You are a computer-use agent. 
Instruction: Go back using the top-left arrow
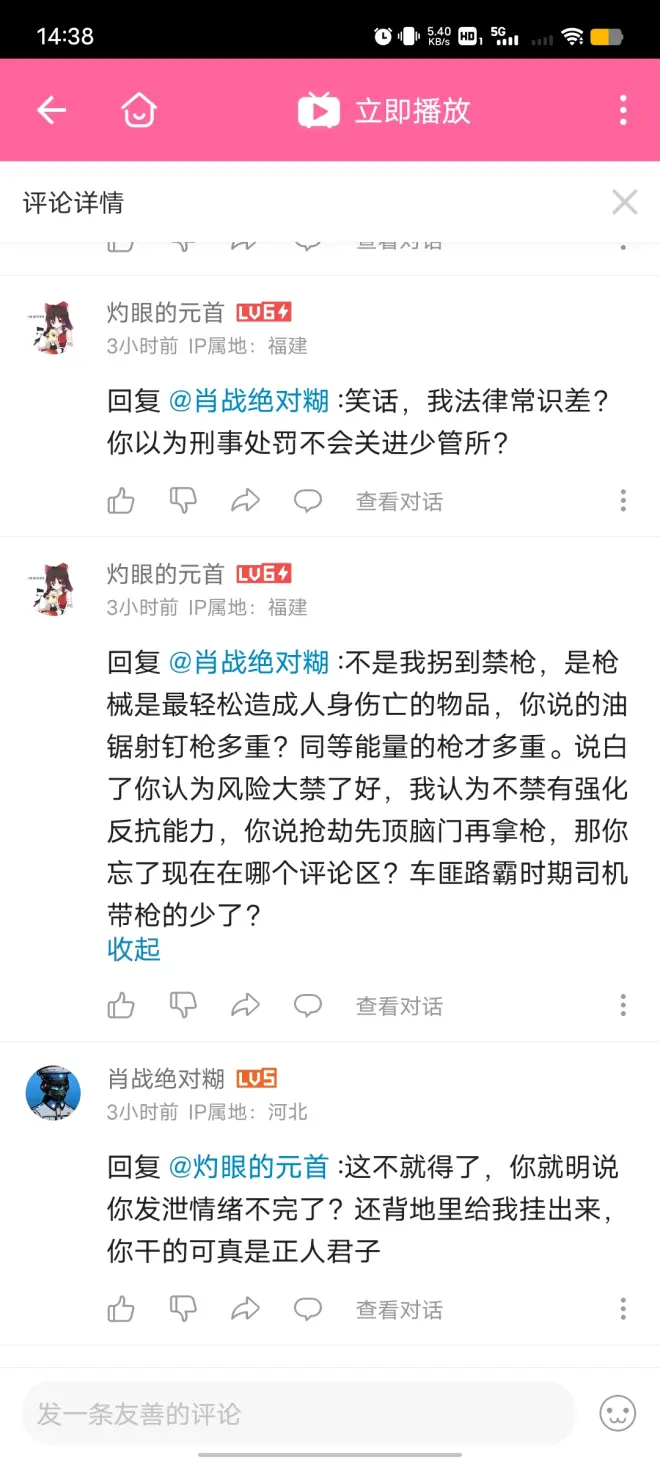pyautogui.click(x=51, y=110)
